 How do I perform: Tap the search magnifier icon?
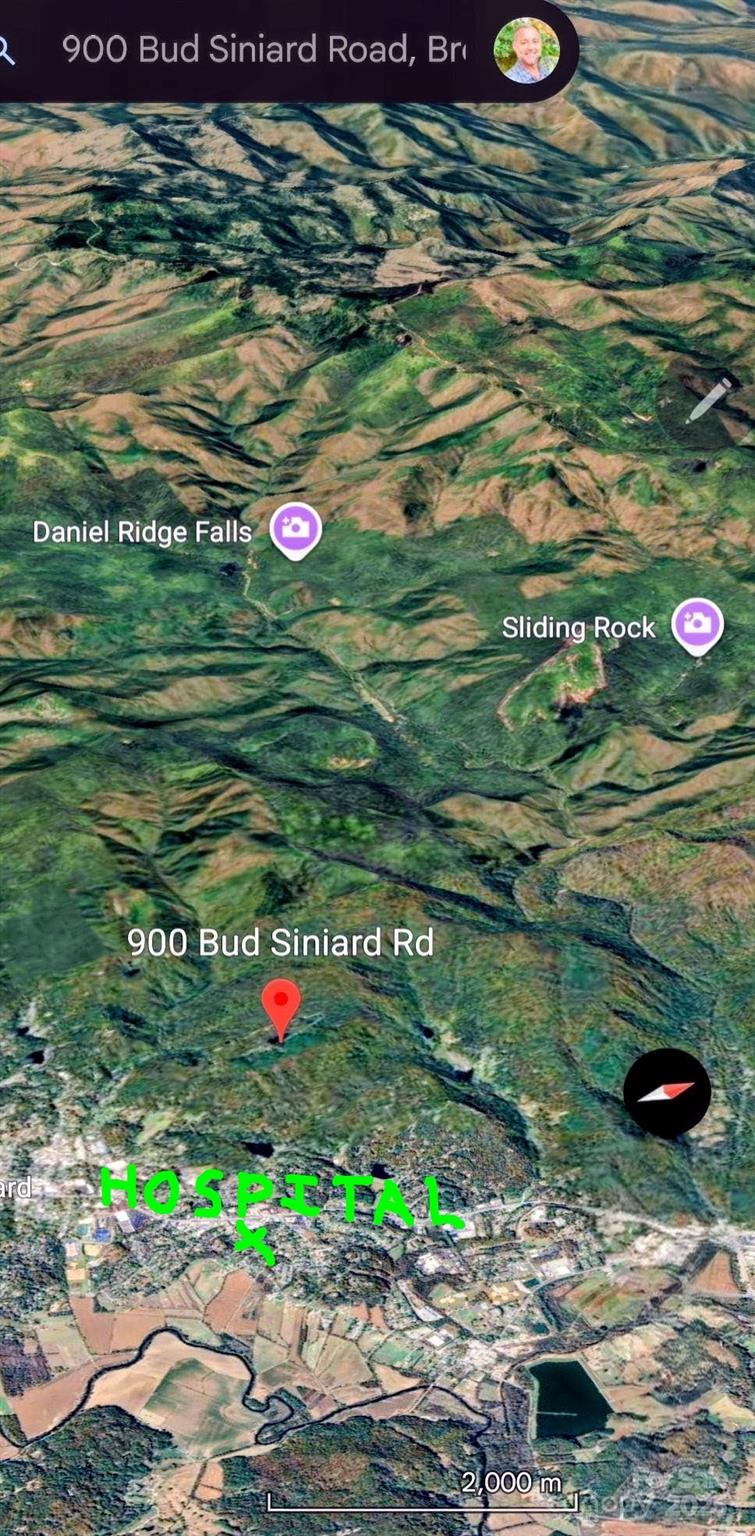[x=6, y=50]
